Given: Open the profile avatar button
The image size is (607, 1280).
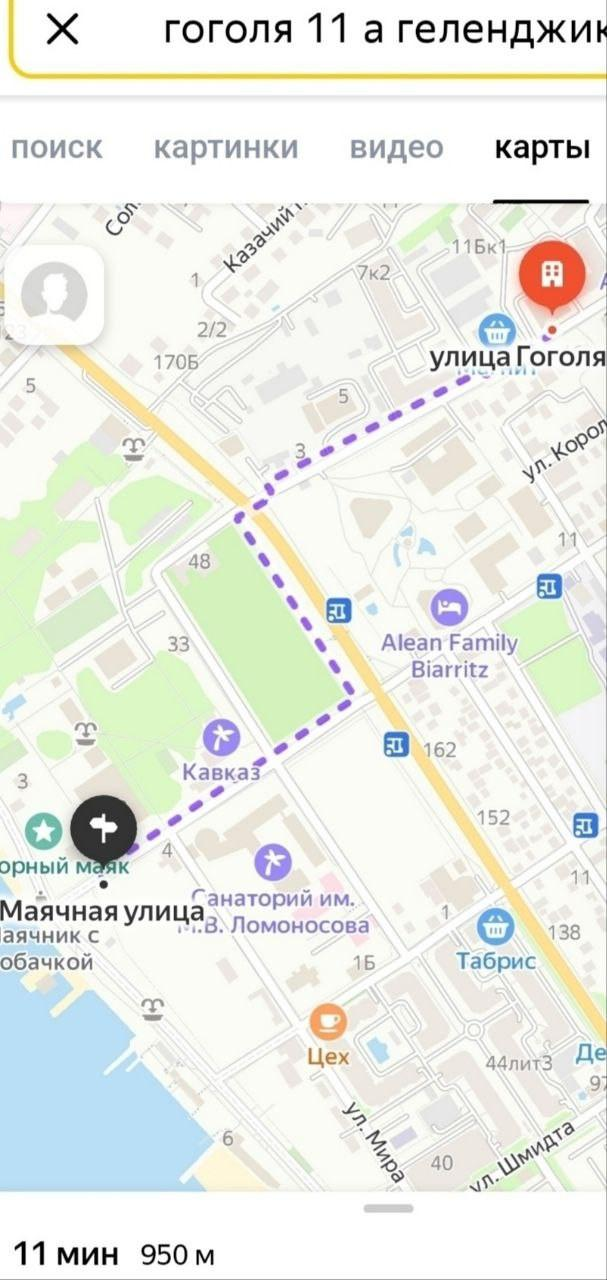Looking at the screenshot, I should [54, 295].
